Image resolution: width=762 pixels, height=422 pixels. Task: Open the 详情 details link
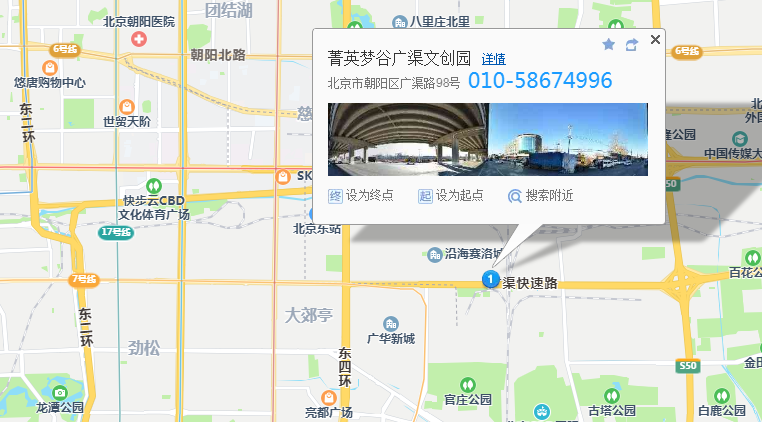(493, 59)
